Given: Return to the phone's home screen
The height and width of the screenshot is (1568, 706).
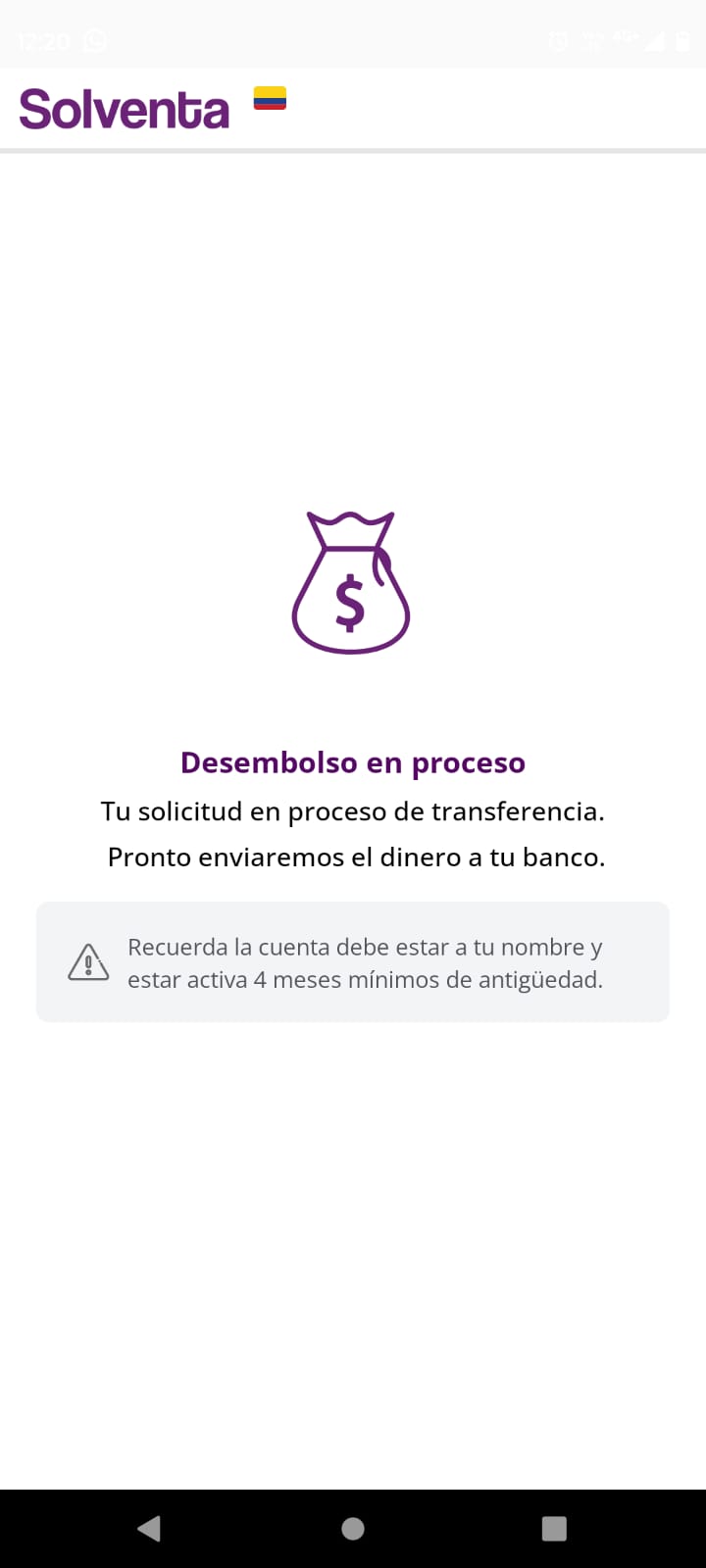Looking at the screenshot, I should [x=353, y=1528].
